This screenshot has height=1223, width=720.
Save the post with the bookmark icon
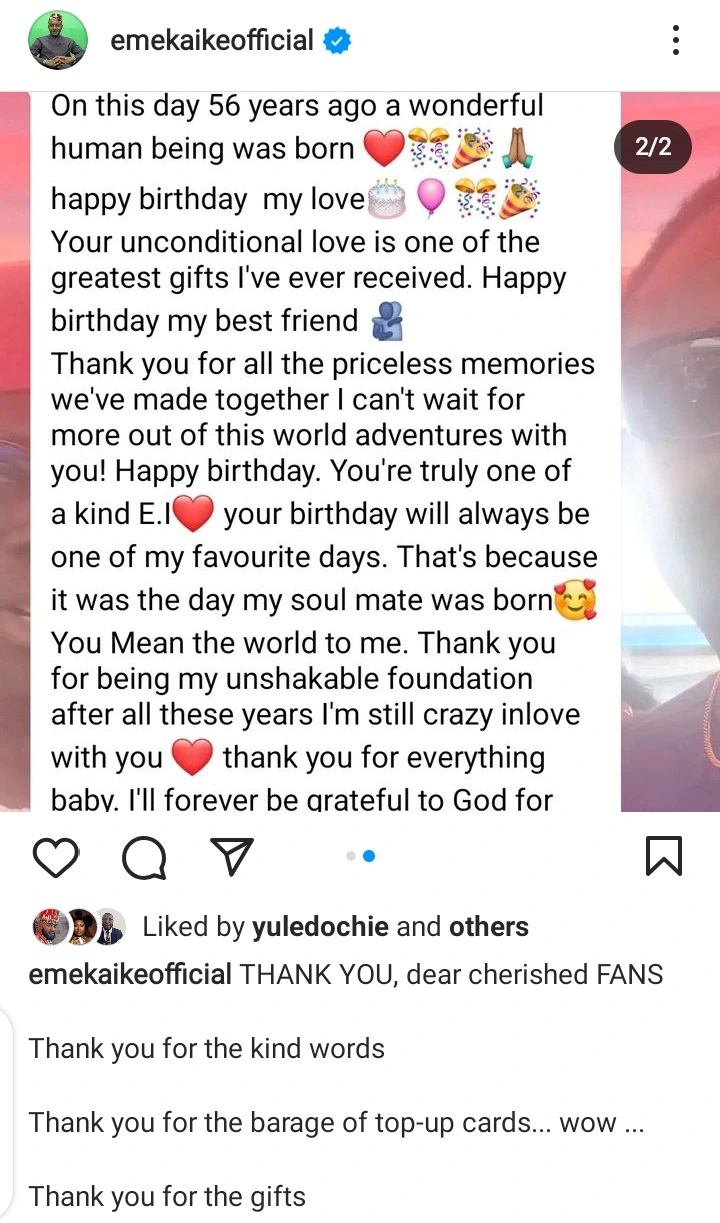tap(664, 857)
